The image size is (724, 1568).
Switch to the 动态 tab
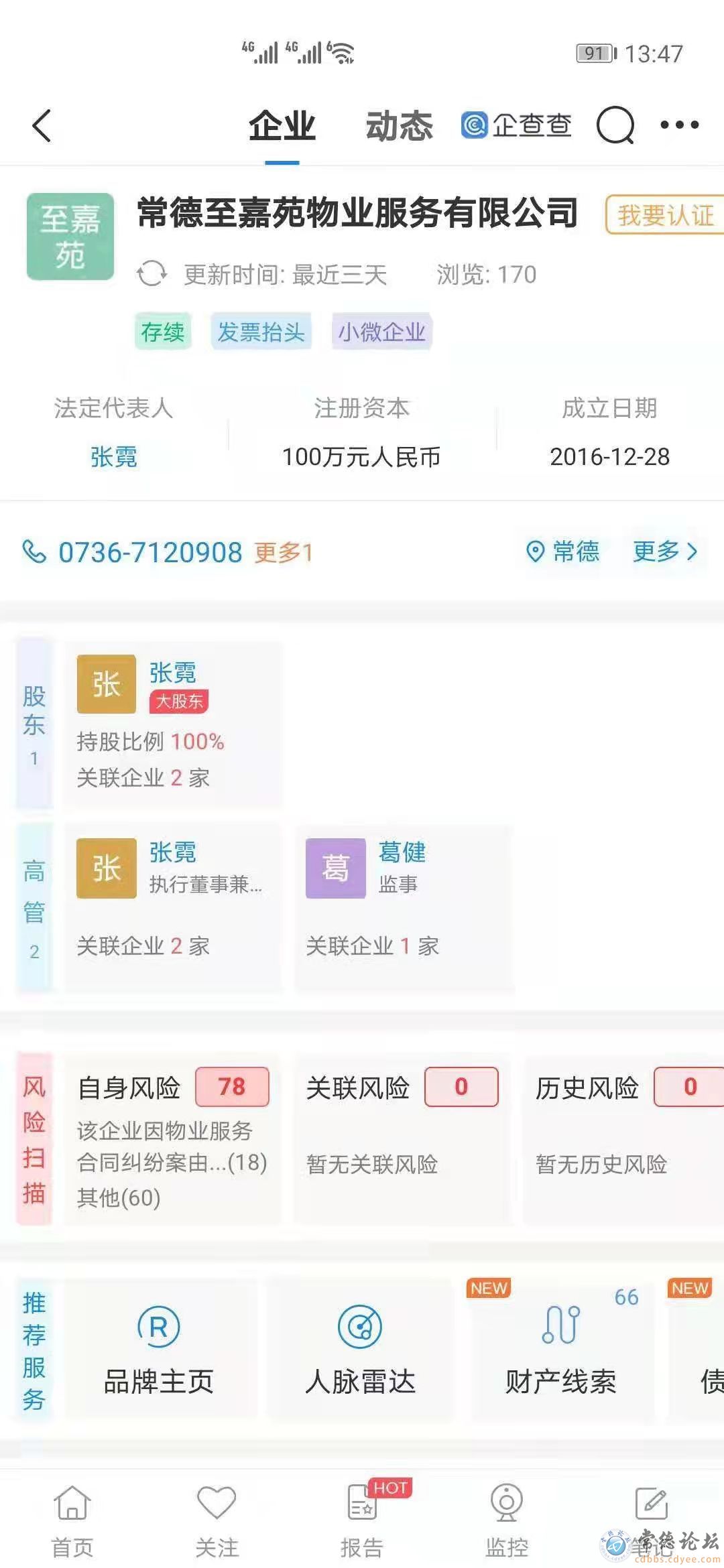(x=400, y=126)
